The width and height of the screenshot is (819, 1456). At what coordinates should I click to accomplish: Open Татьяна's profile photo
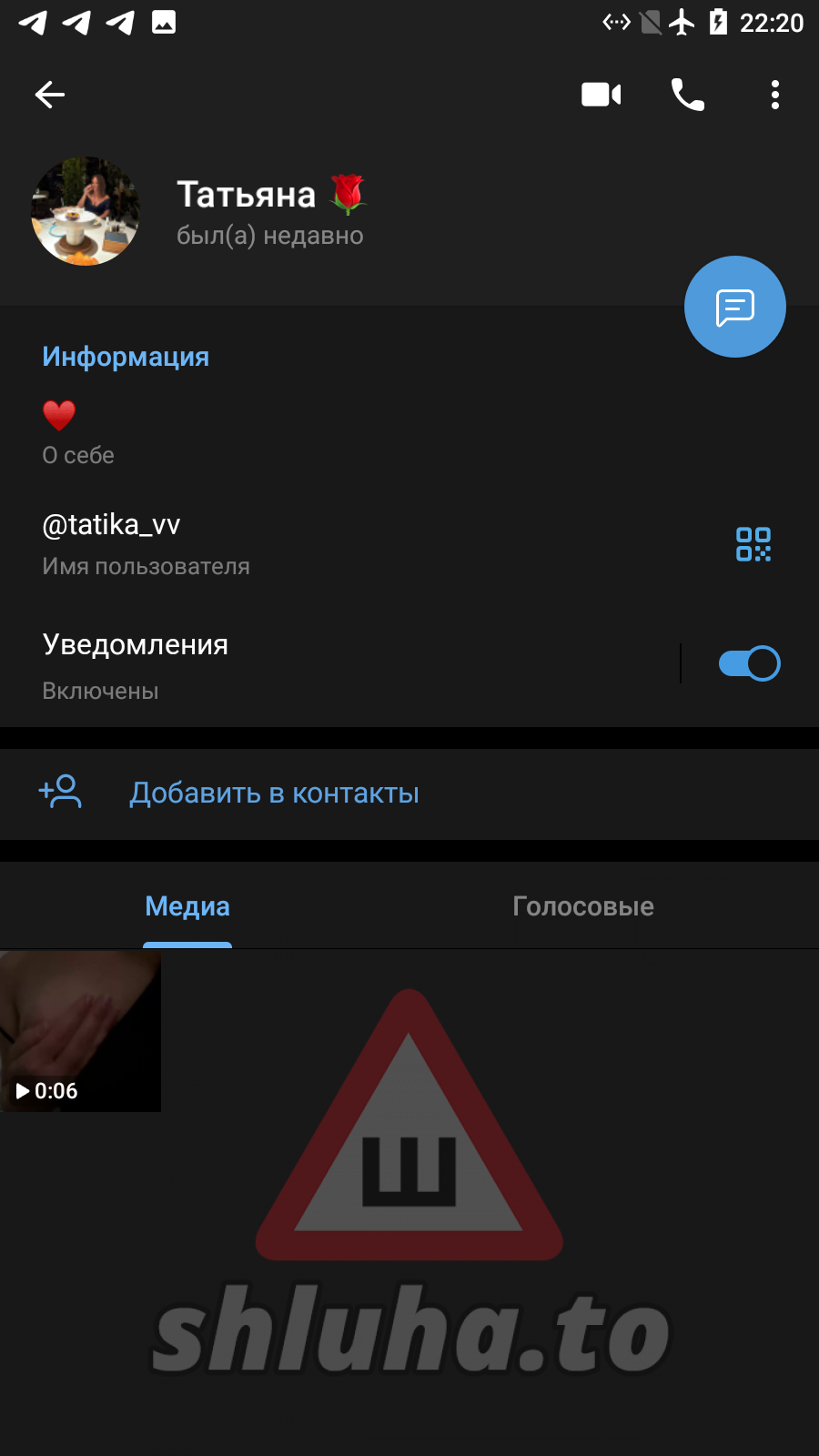(x=86, y=211)
